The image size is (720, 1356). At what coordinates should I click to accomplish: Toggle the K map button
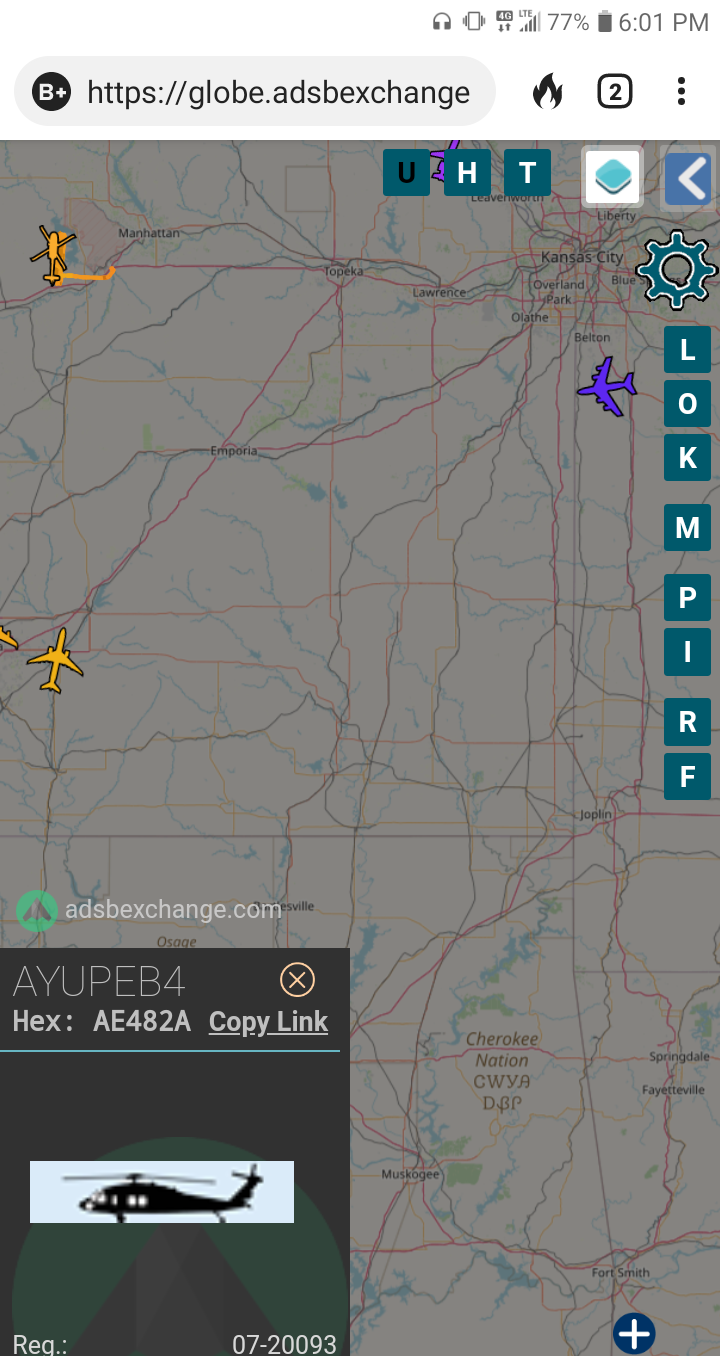[688, 458]
